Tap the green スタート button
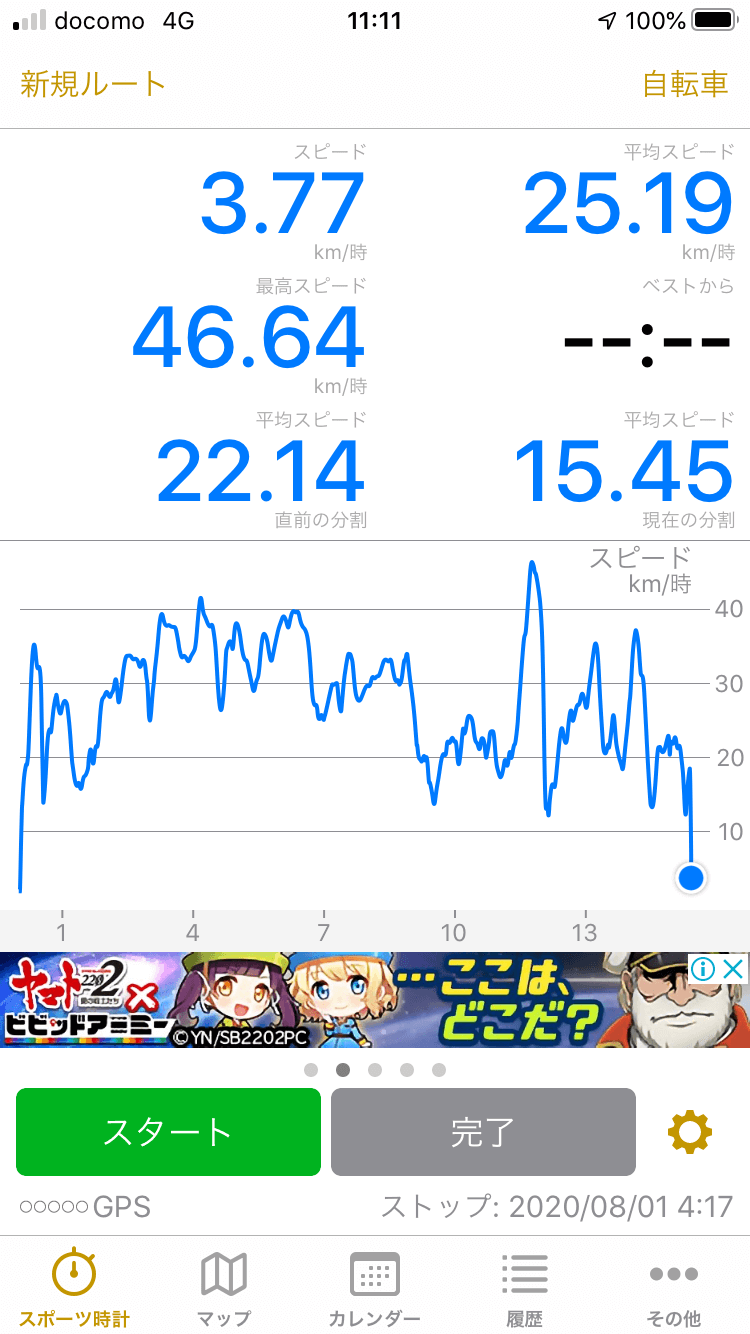This screenshot has height=1334, width=750. click(x=168, y=1132)
